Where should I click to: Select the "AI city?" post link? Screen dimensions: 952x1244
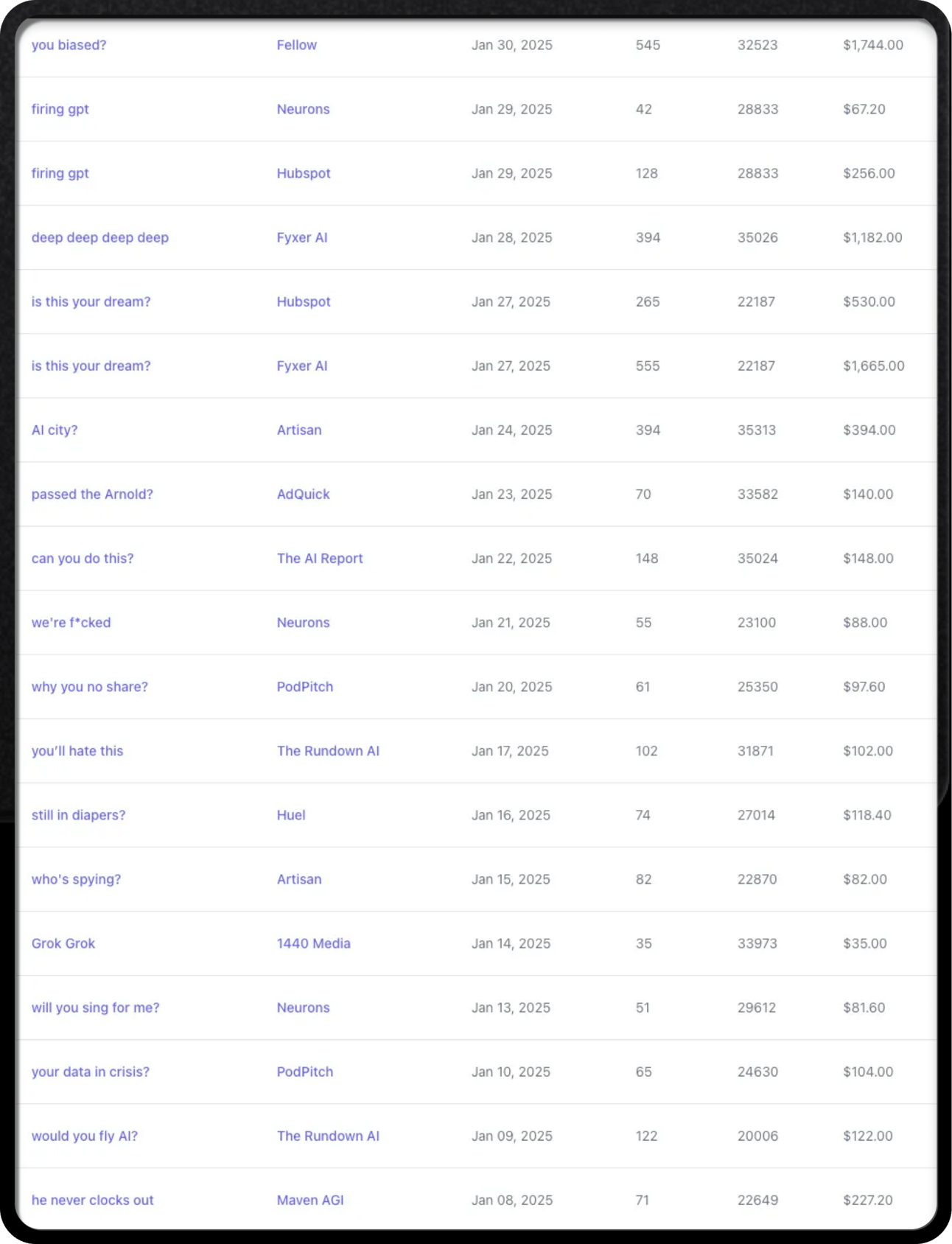tap(54, 430)
